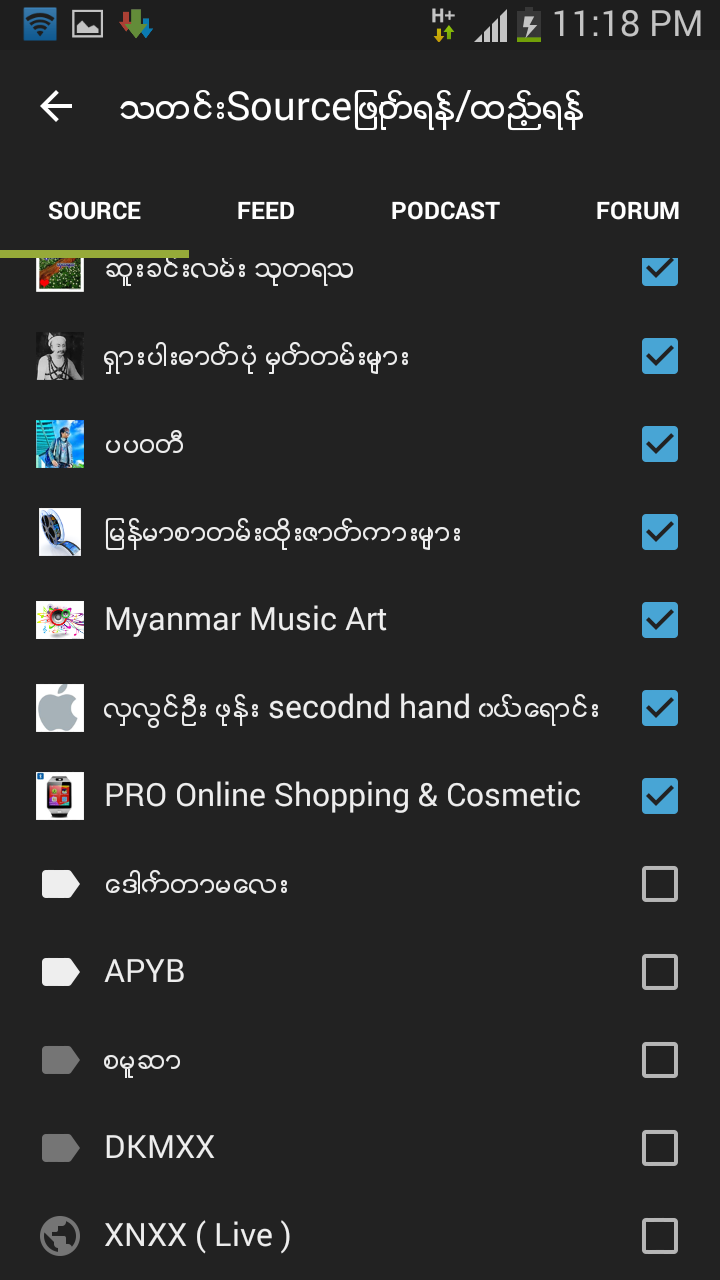This screenshot has height=1280, width=720.
Task: Switch to the FEED tab
Action: point(266,211)
